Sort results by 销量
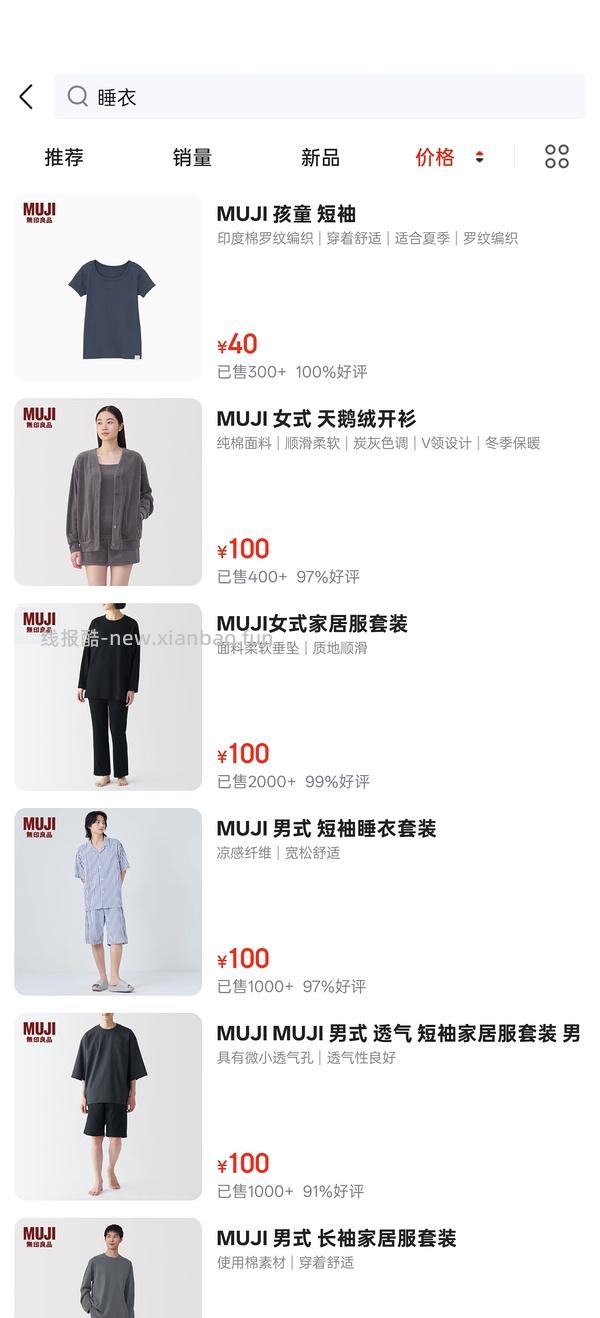This screenshot has height=1318, width=600. [192, 157]
